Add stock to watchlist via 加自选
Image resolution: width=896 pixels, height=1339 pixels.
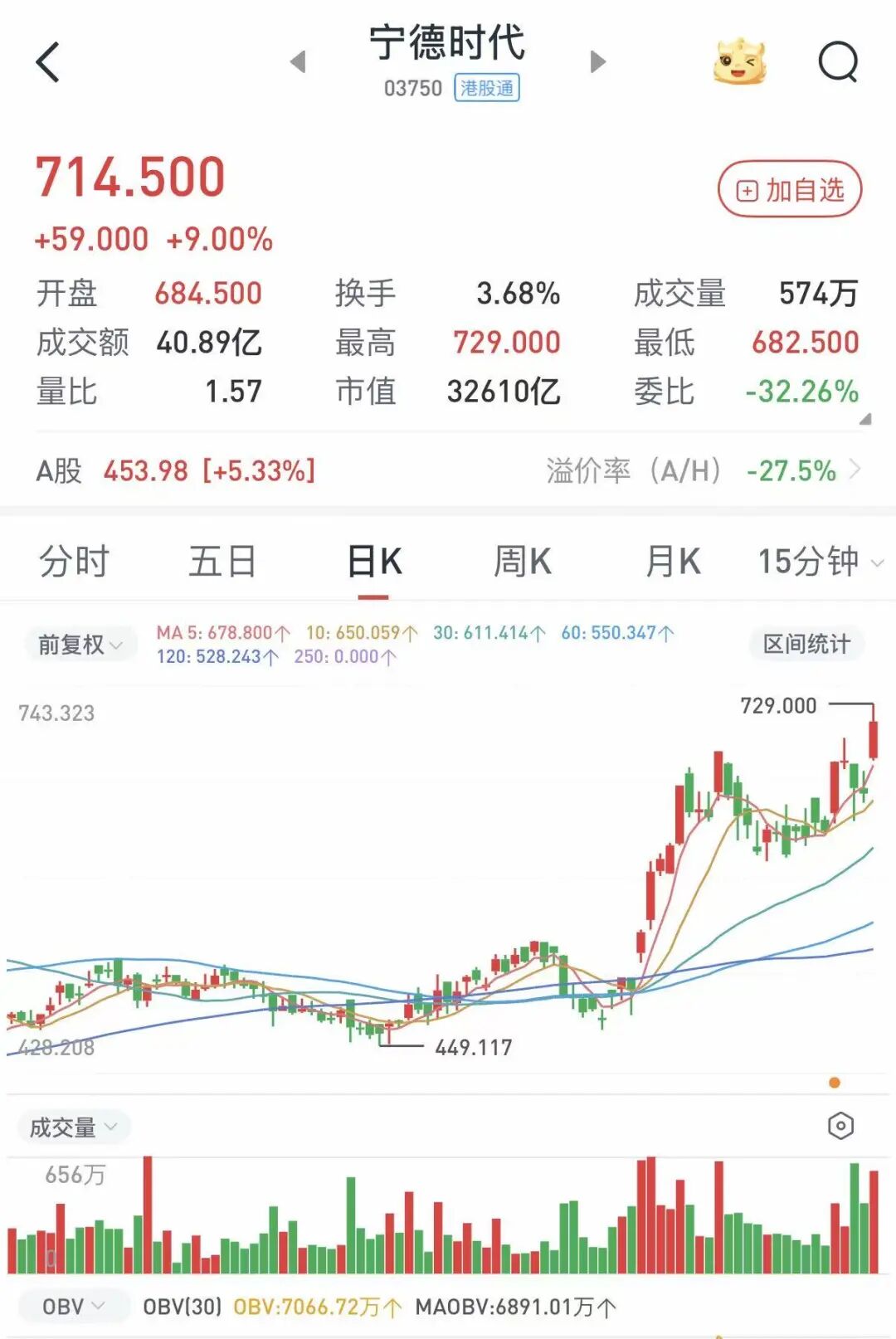790,190
